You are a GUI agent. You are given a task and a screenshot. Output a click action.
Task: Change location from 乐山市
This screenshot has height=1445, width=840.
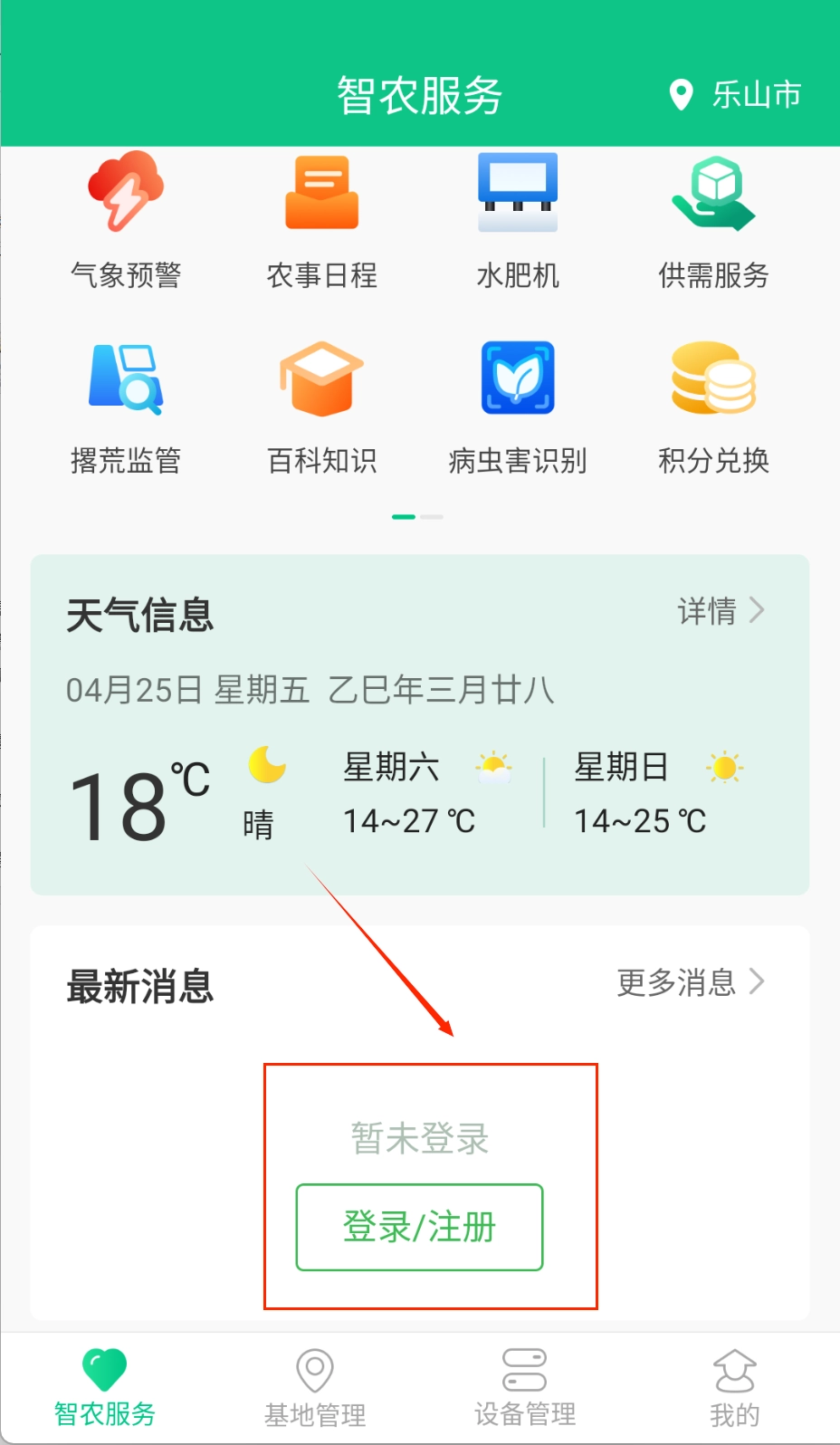point(735,94)
